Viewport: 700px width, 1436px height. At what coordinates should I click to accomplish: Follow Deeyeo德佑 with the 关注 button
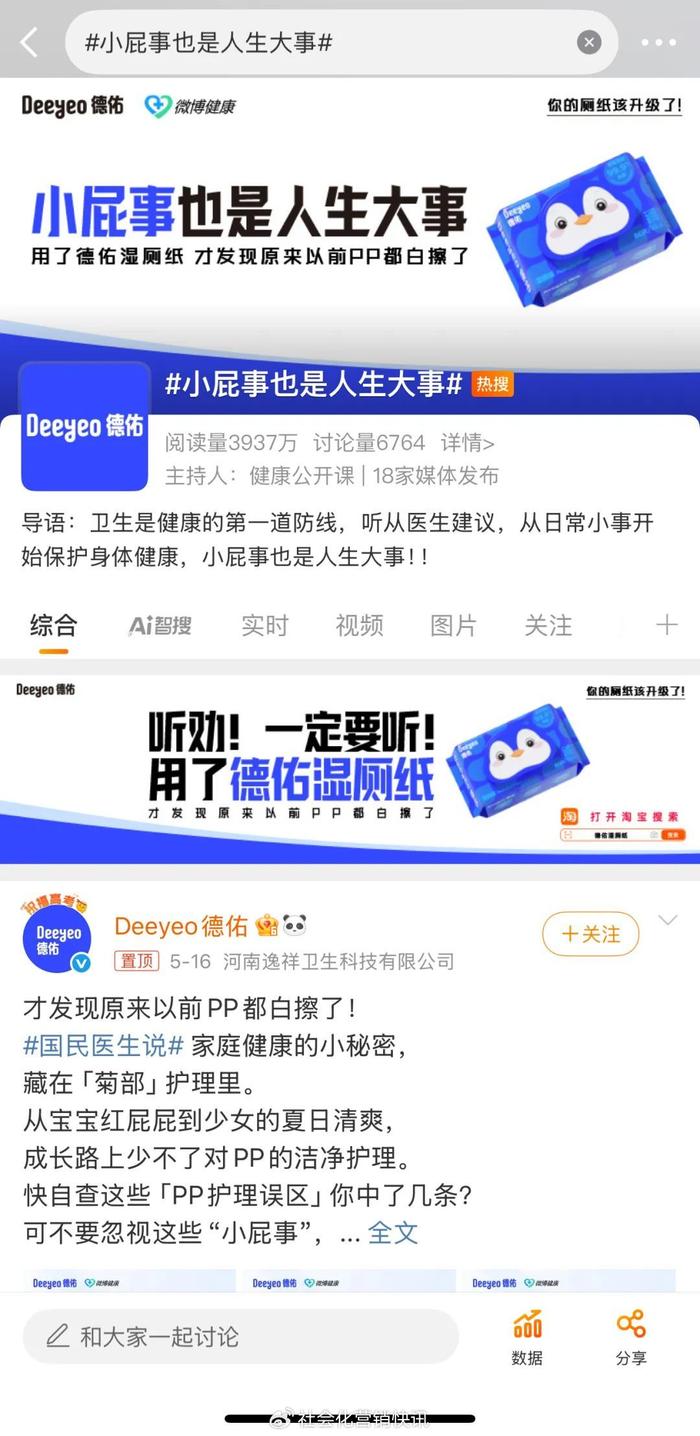pos(590,934)
